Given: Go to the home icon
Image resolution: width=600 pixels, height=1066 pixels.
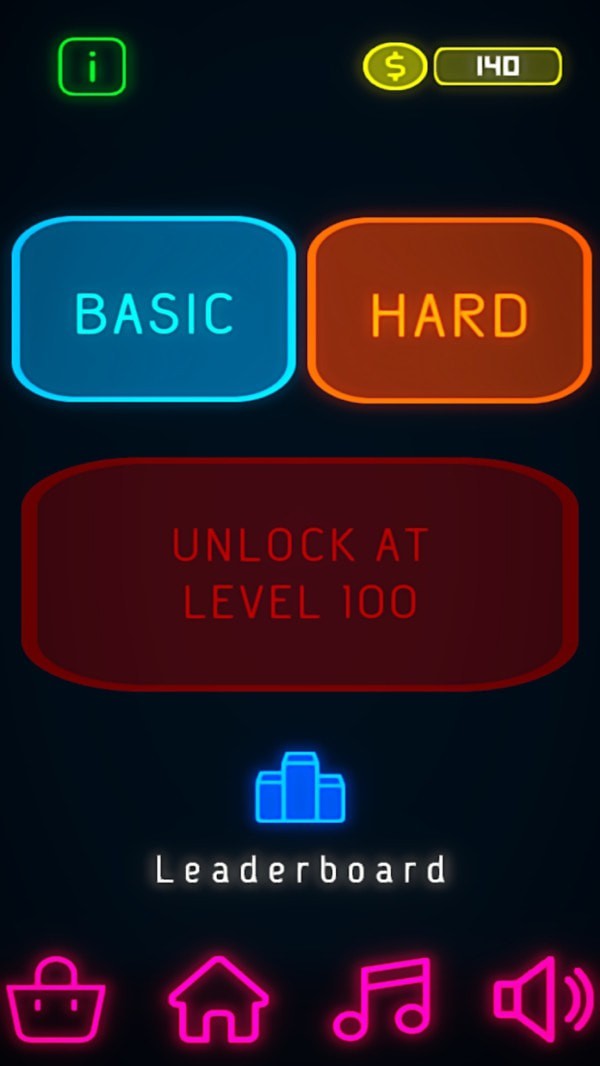Looking at the screenshot, I should pyautogui.click(x=218, y=1000).
